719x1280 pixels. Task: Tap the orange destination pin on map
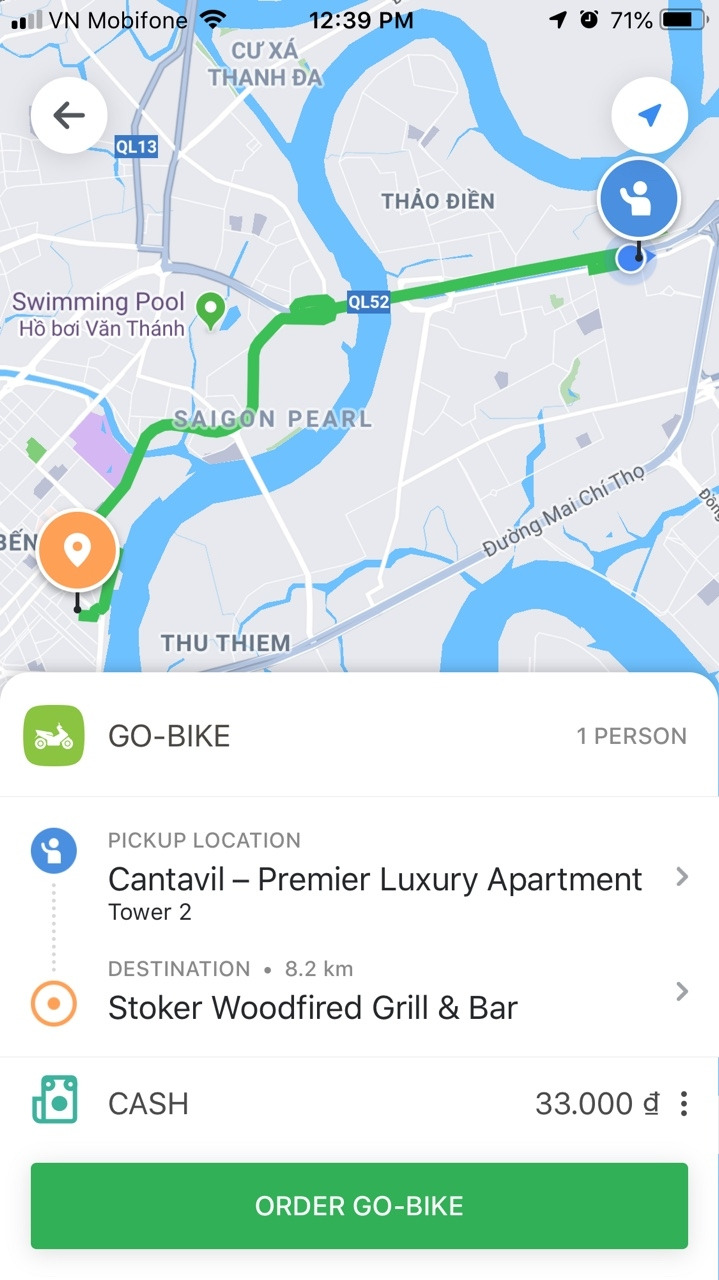(78, 550)
